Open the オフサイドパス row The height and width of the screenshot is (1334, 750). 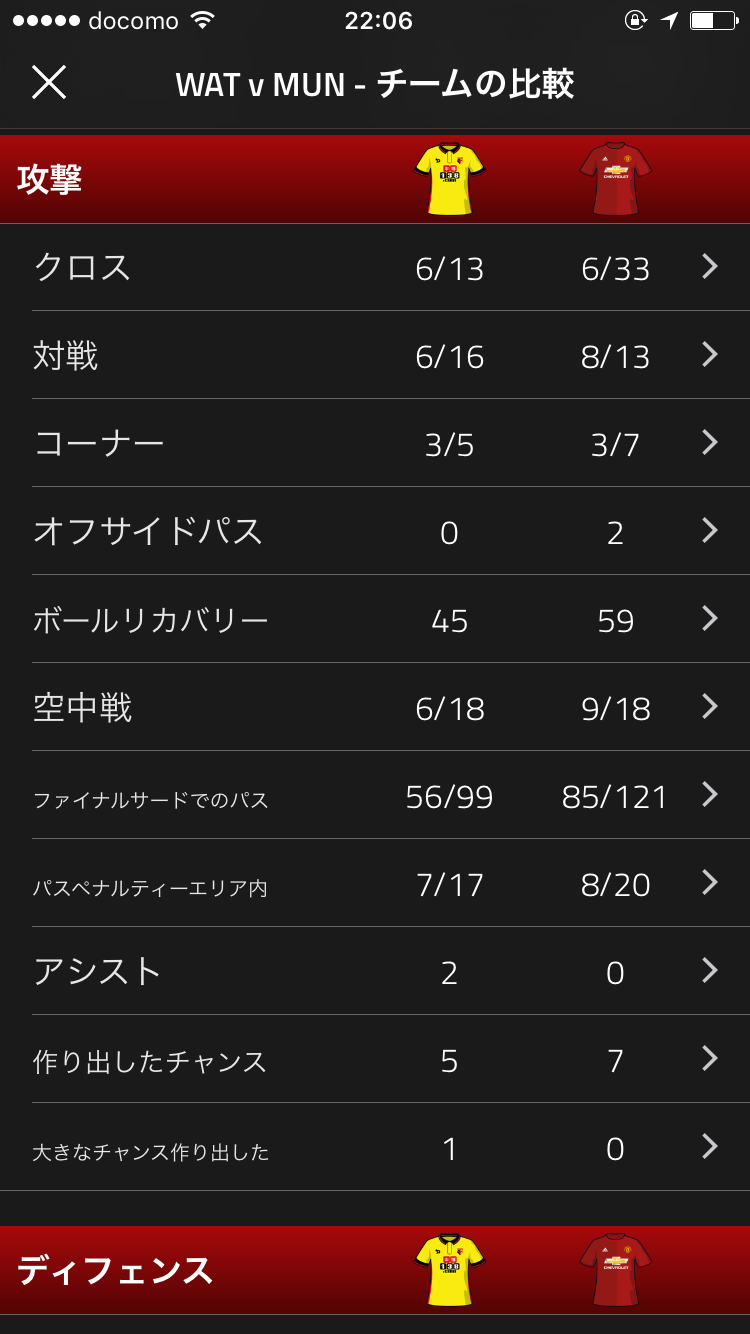375,531
